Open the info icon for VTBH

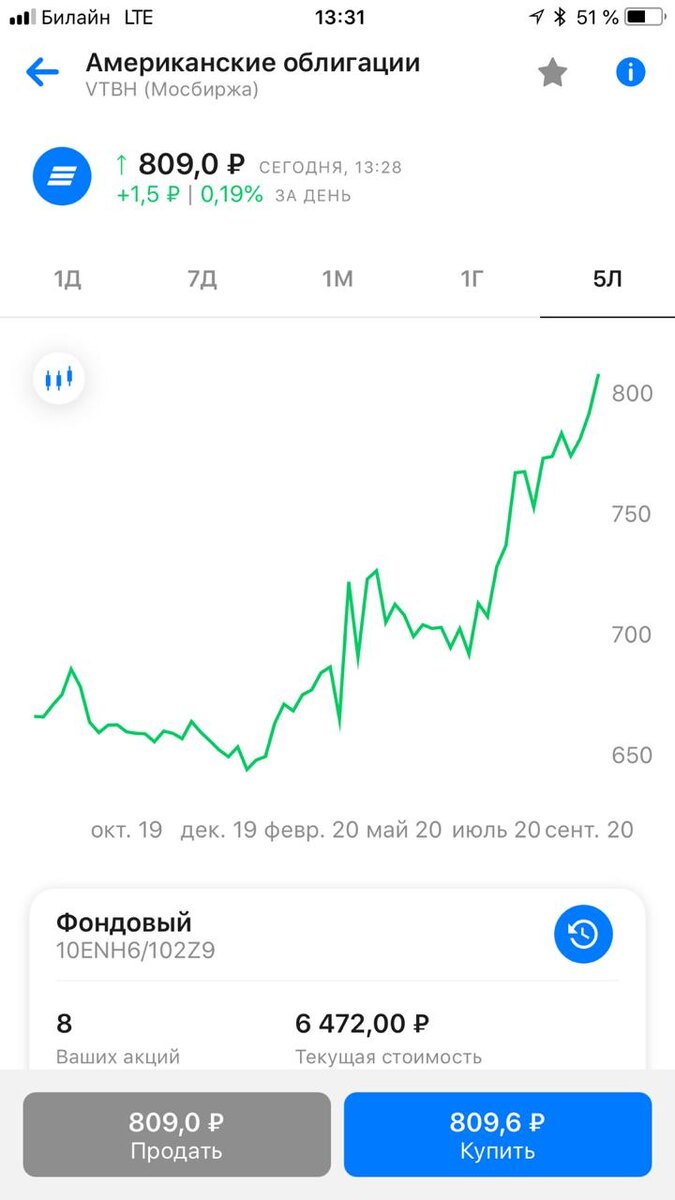point(630,72)
